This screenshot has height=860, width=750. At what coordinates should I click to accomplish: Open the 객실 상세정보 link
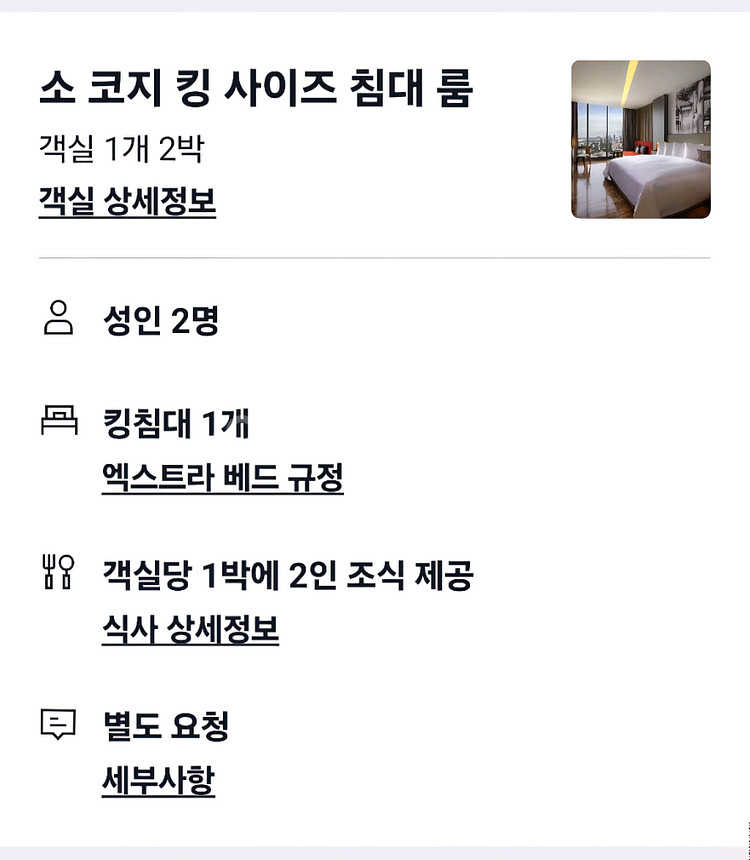[127, 202]
